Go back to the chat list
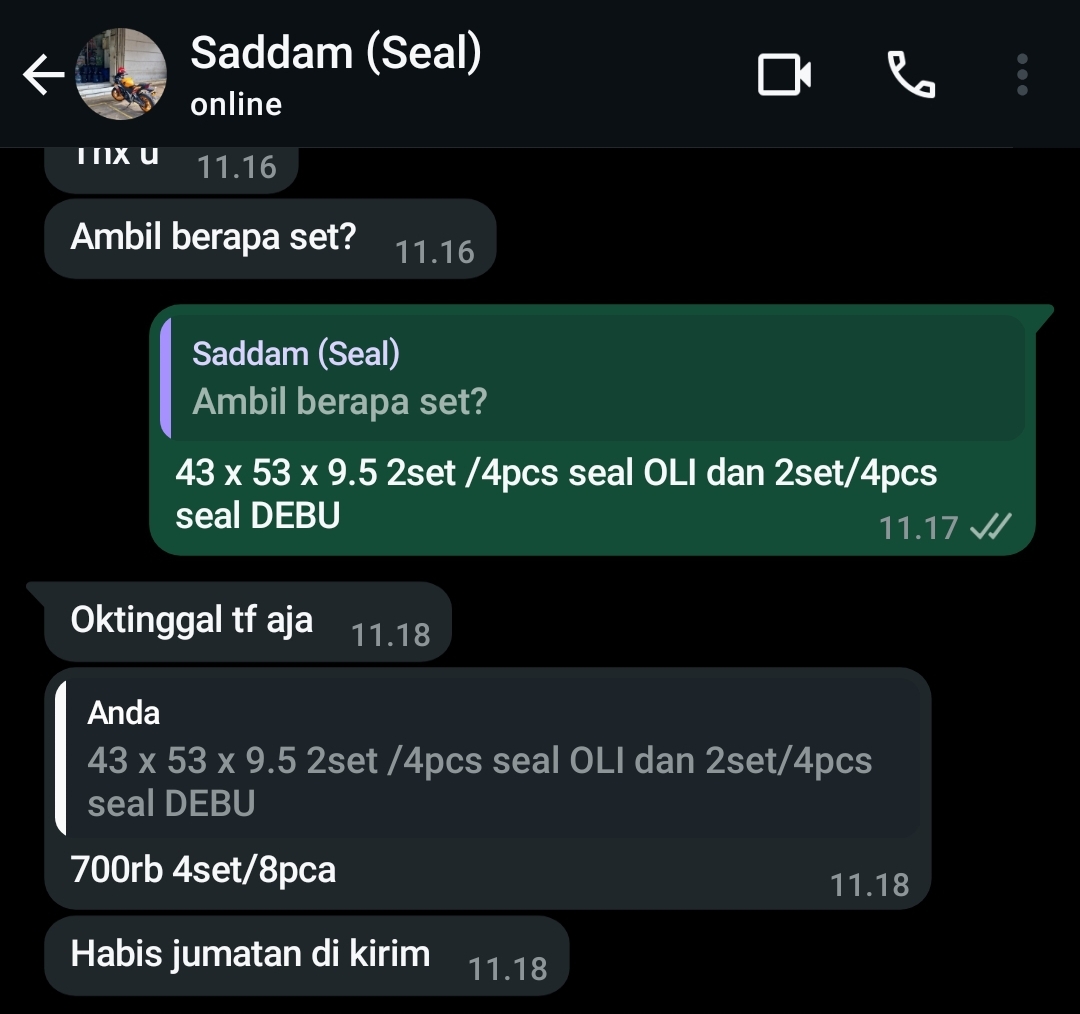Image resolution: width=1080 pixels, height=1014 pixels. pos(42,75)
